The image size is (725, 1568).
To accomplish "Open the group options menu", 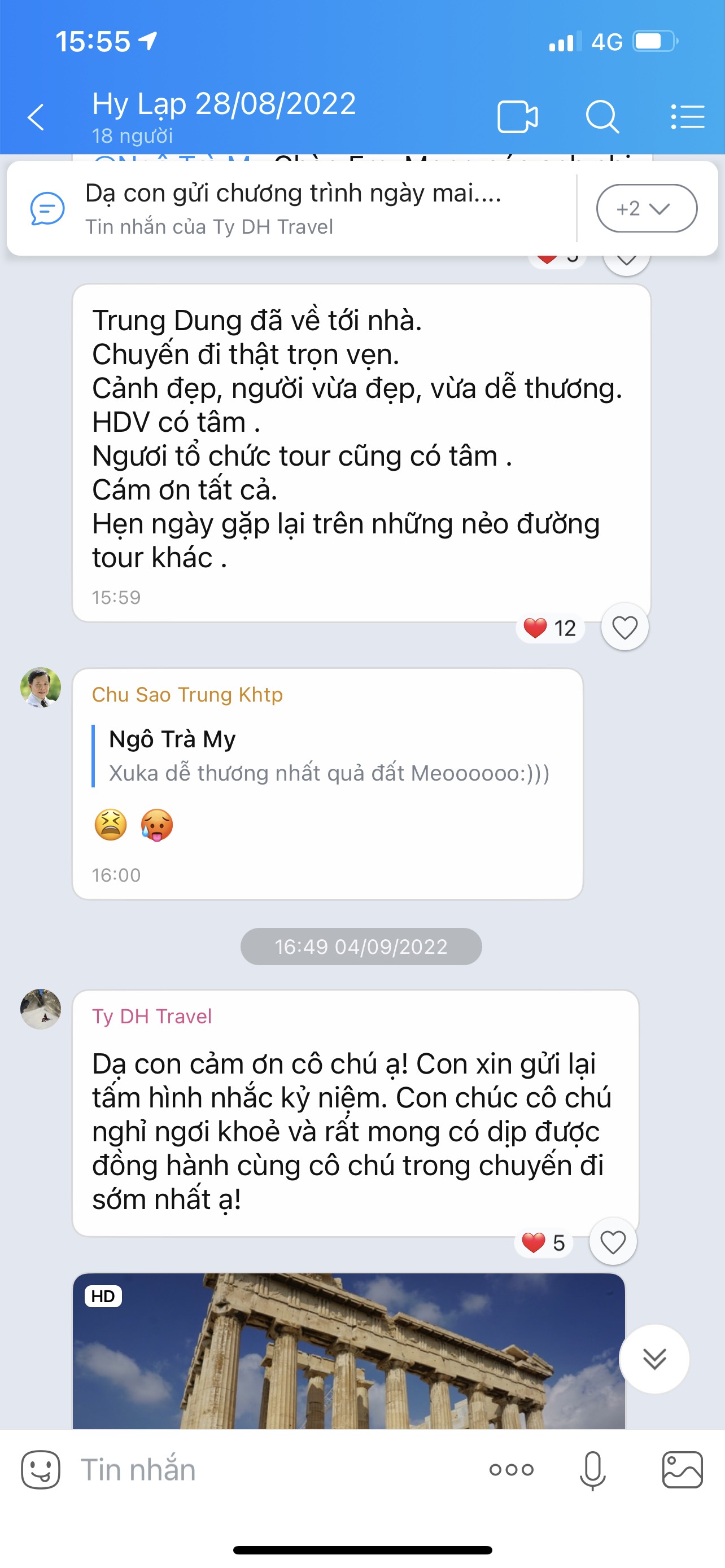I will (x=687, y=116).
